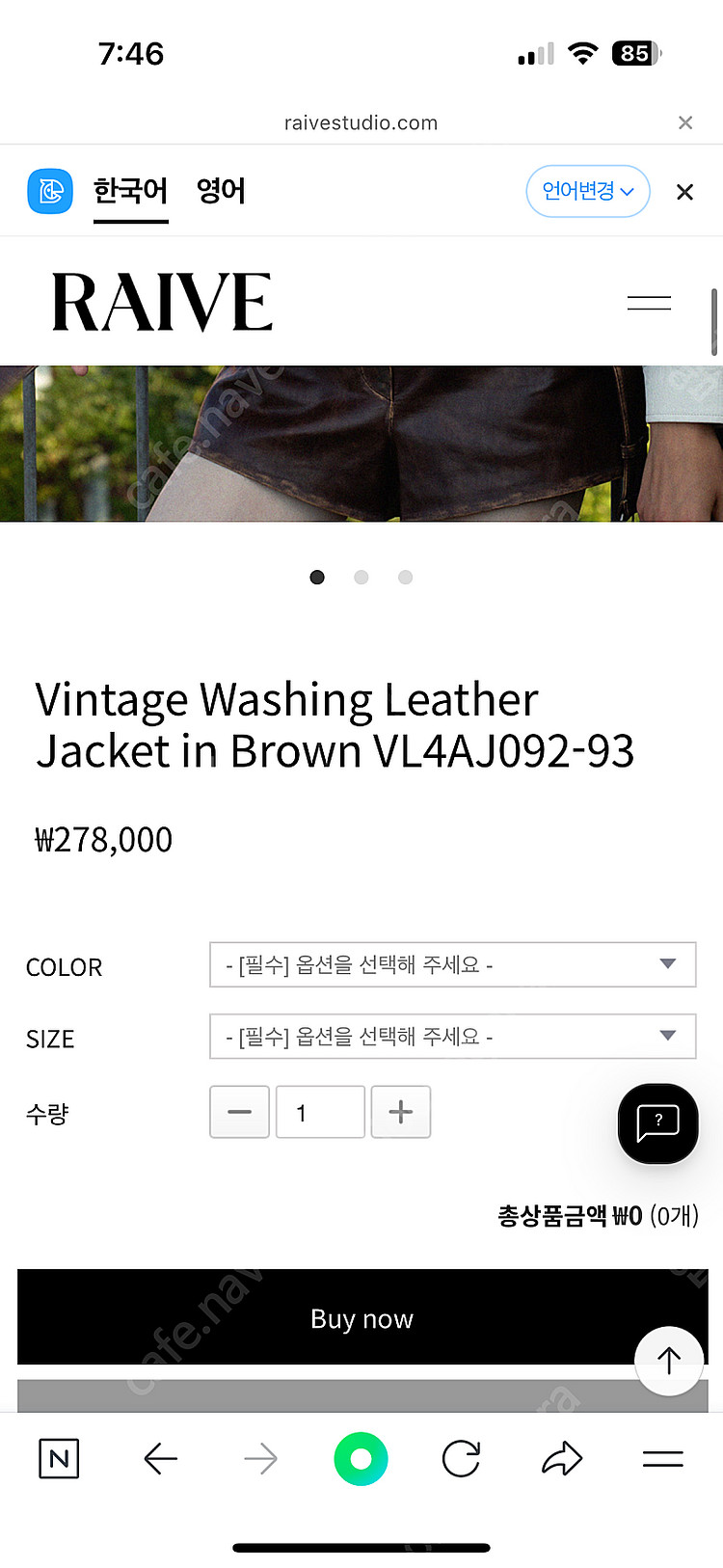Go to Naver home via N icon
The width and height of the screenshot is (723, 1568).
tap(59, 1458)
